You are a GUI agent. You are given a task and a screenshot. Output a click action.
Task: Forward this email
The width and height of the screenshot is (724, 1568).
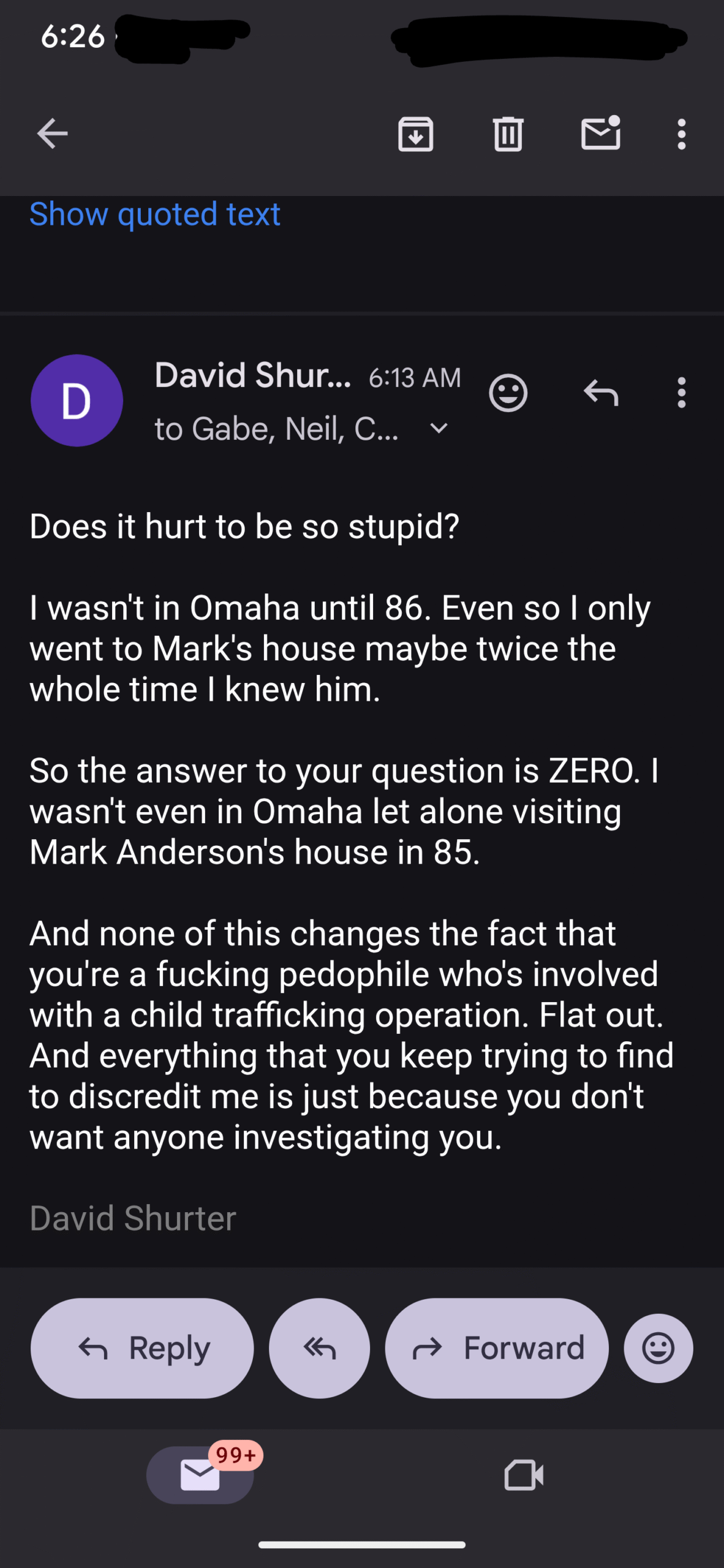click(497, 1348)
